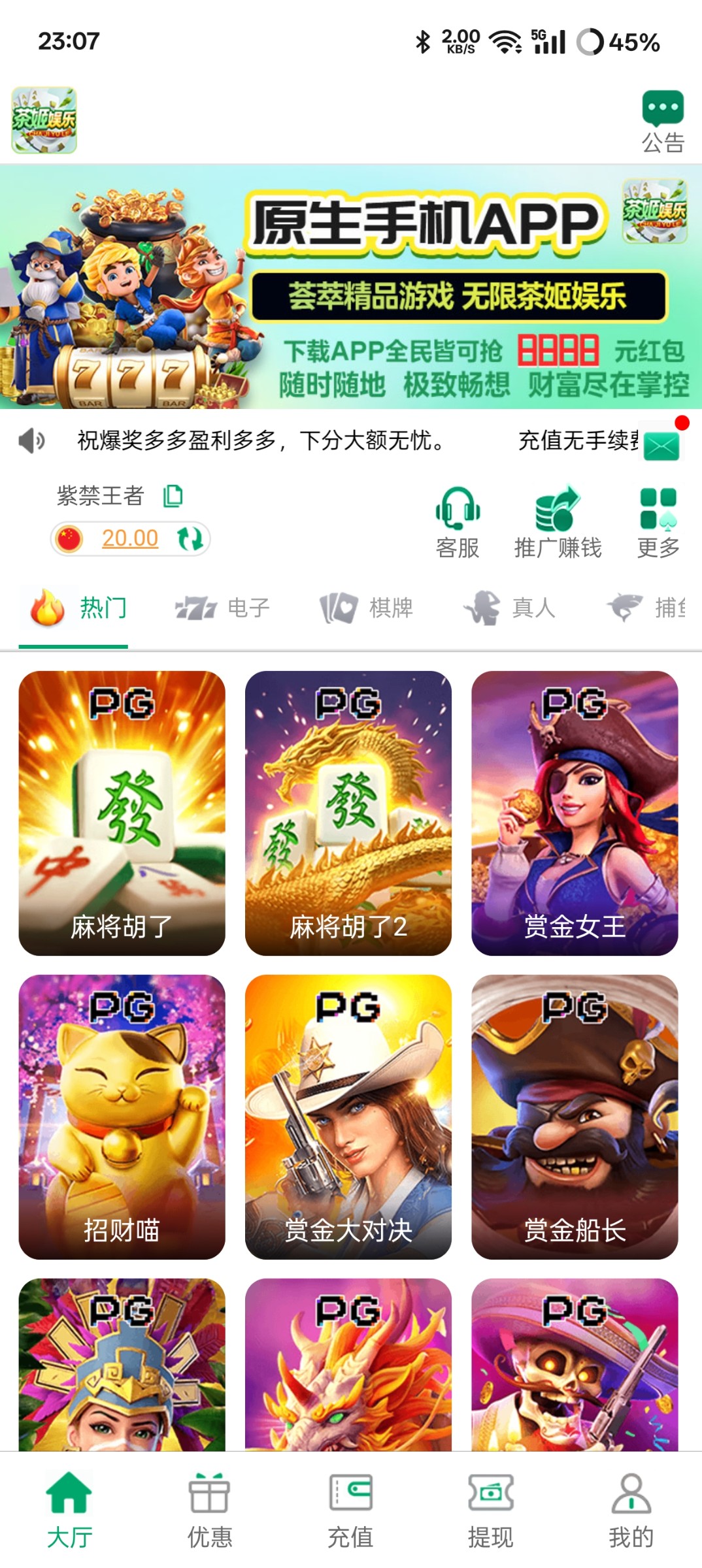Launch the 麻将胡了2 game

pyautogui.click(x=348, y=813)
